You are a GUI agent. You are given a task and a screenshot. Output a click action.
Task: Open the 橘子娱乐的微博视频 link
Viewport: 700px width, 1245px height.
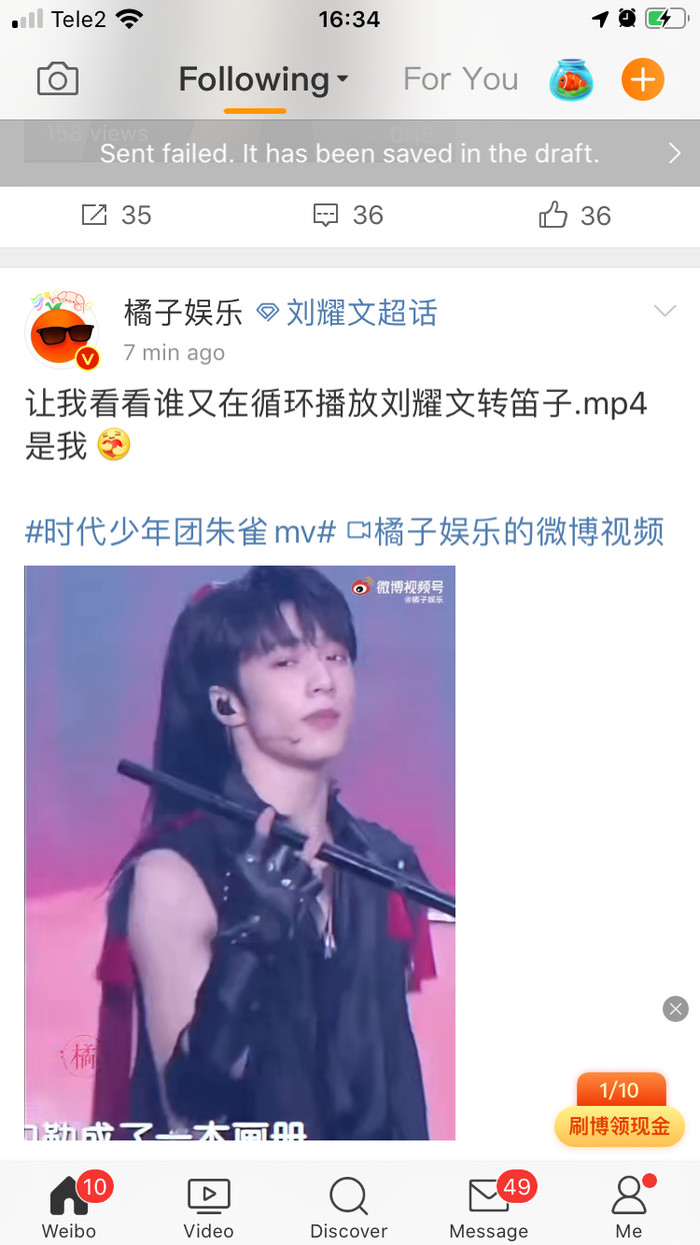(505, 531)
